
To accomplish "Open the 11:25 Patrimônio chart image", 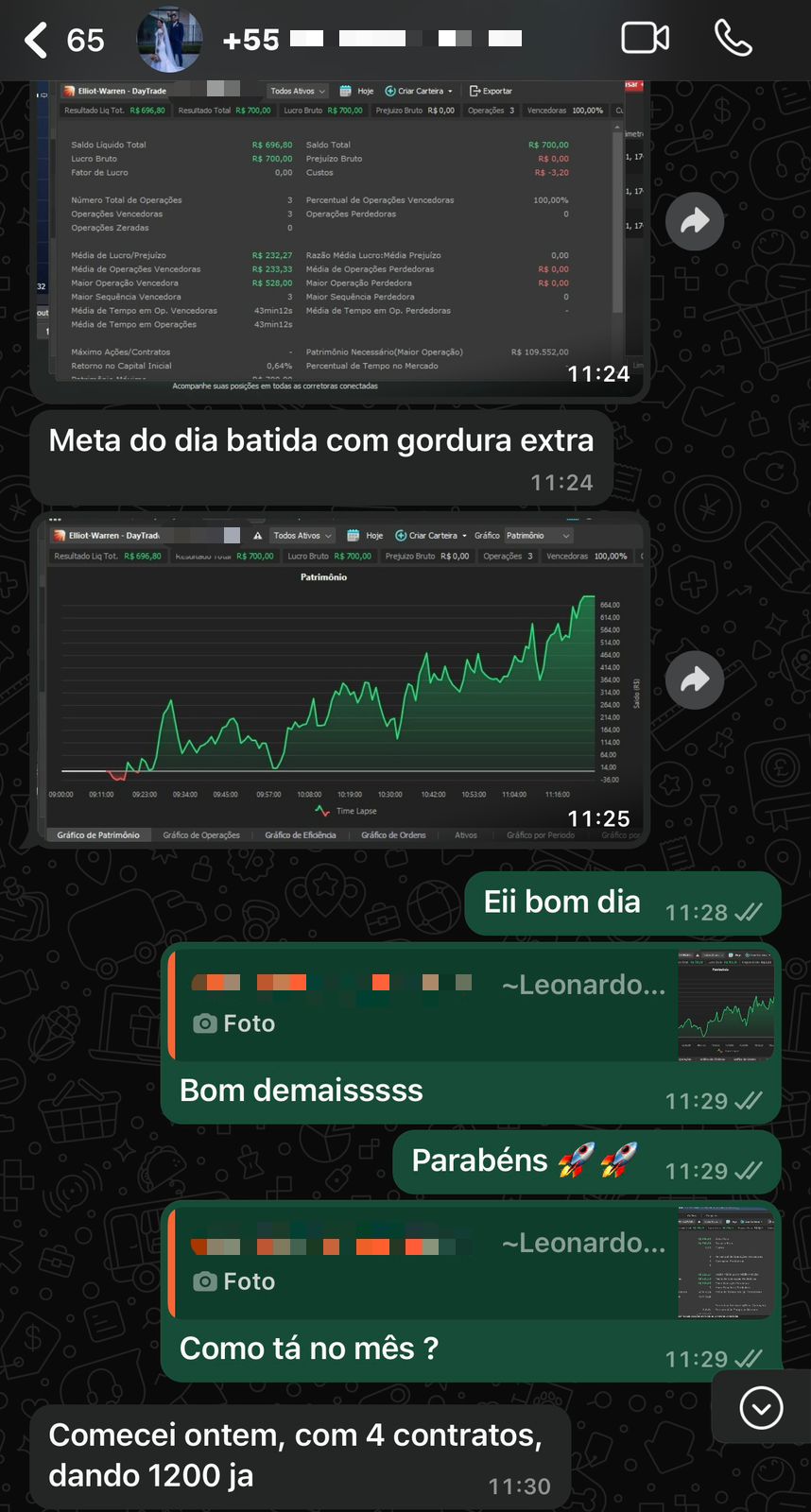I will pos(339,680).
